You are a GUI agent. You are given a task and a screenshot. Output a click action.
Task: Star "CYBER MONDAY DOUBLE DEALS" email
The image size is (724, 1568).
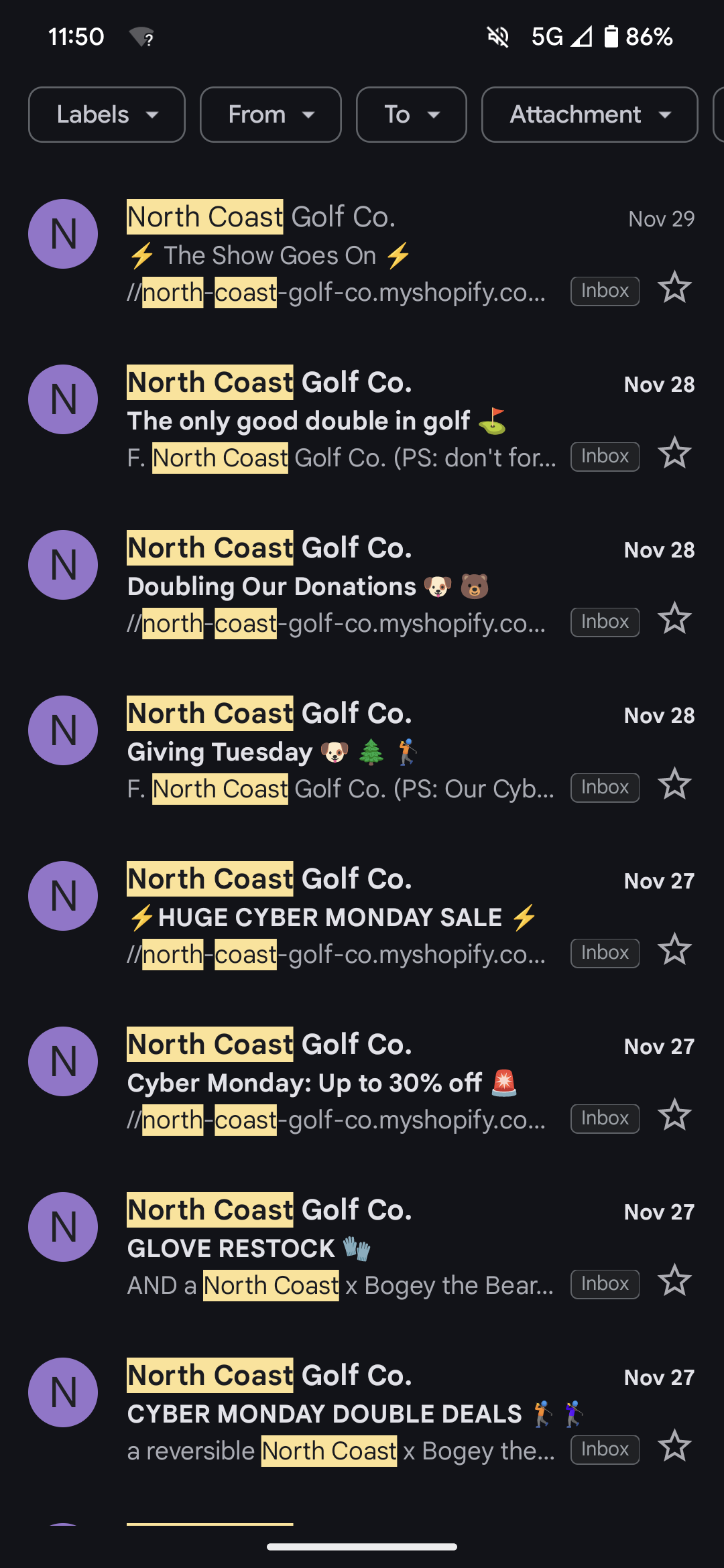point(674,1447)
